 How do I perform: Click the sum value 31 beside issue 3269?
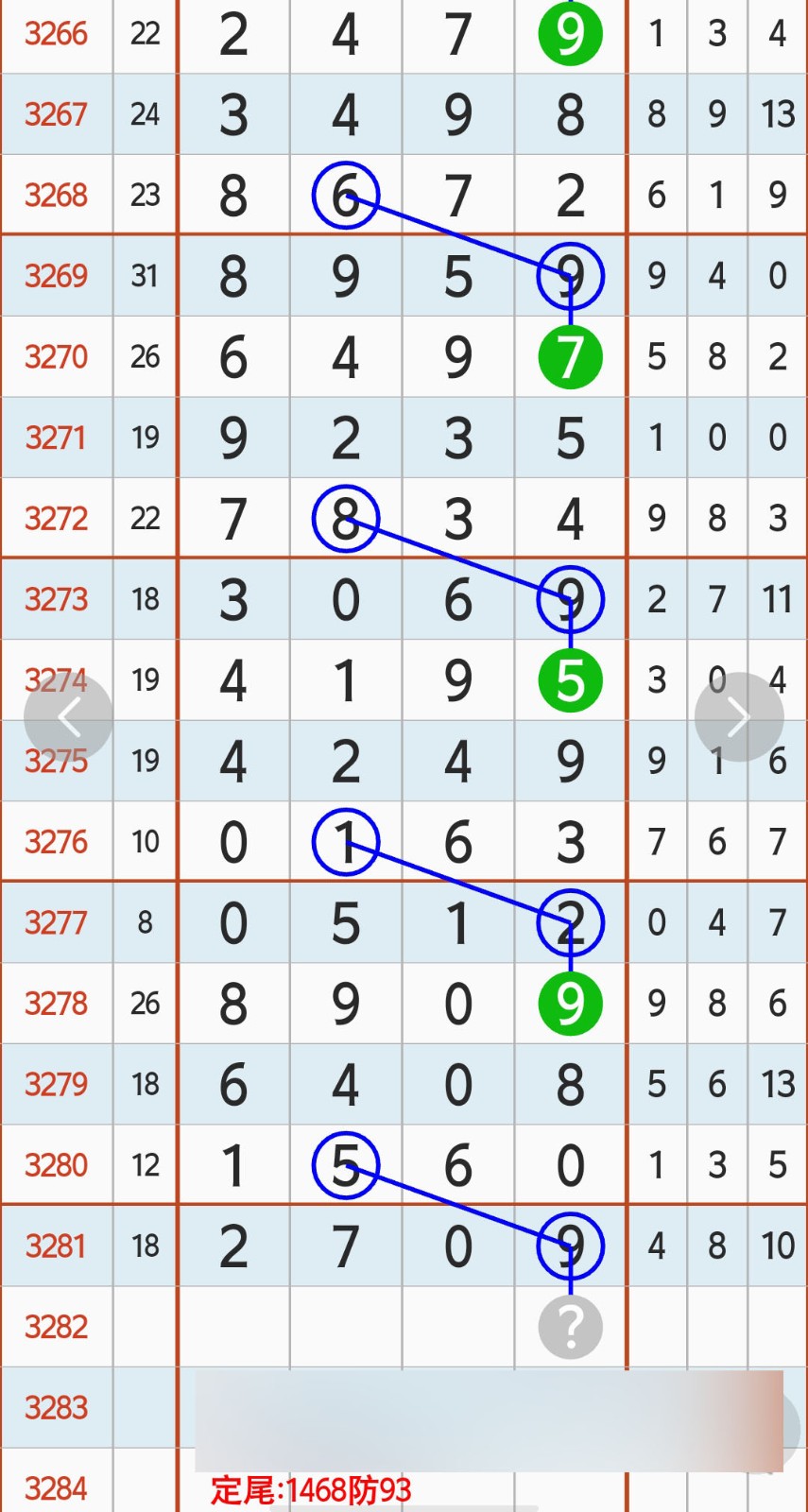click(x=145, y=276)
